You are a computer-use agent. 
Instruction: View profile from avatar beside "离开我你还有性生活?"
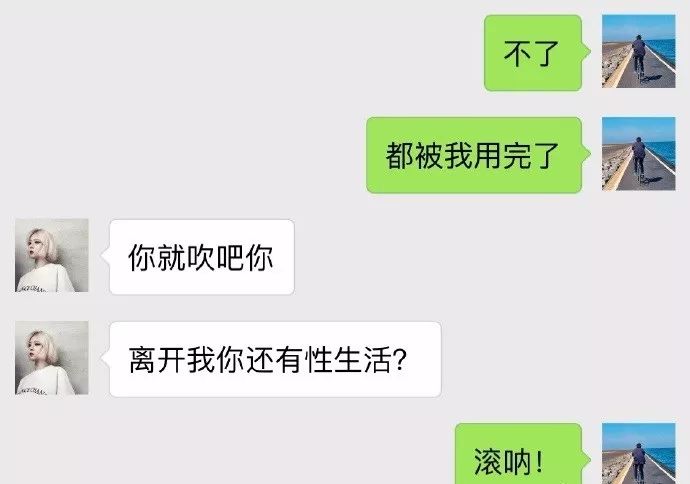52,358
